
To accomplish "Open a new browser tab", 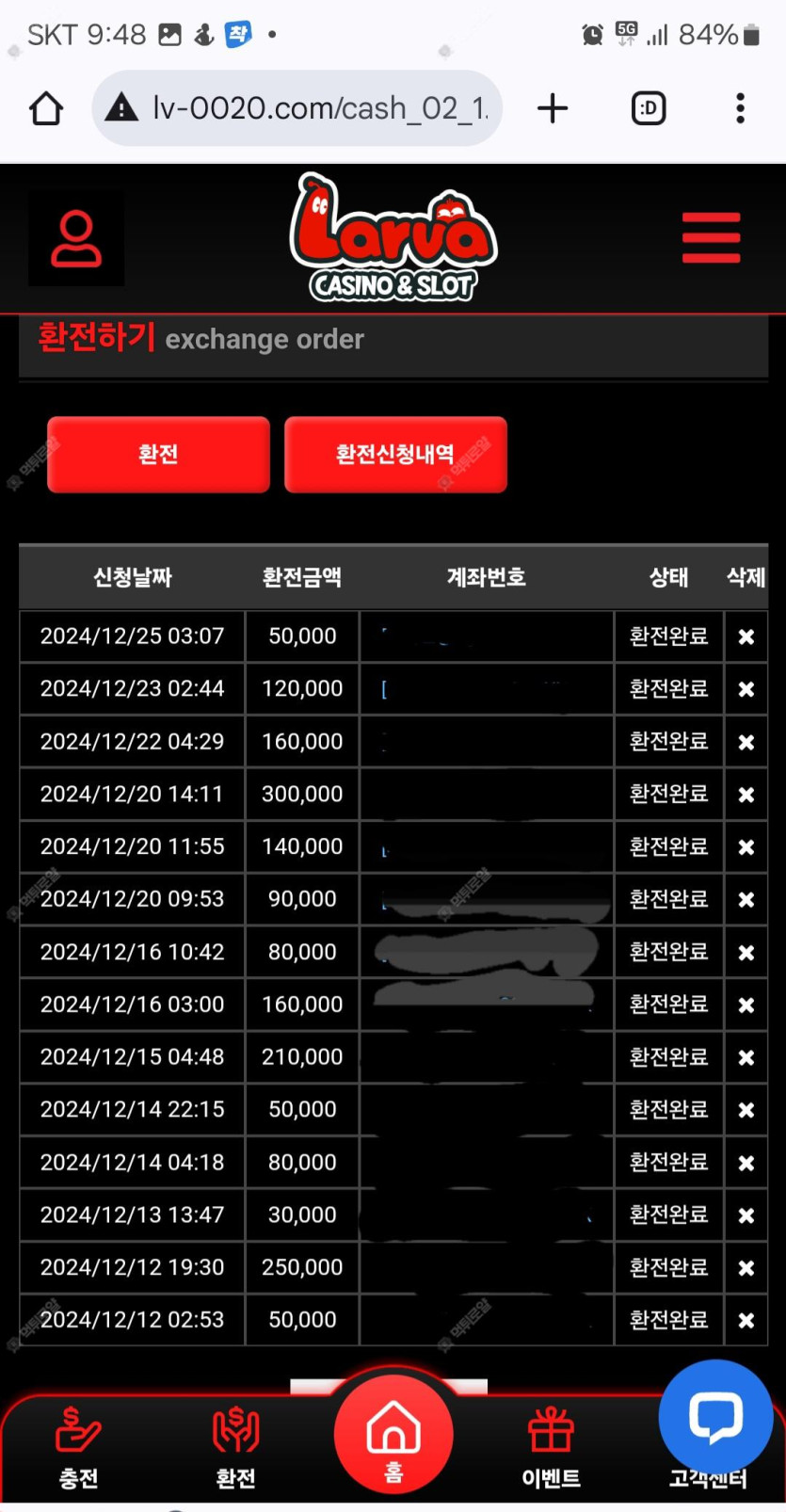I will (x=553, y=109).
